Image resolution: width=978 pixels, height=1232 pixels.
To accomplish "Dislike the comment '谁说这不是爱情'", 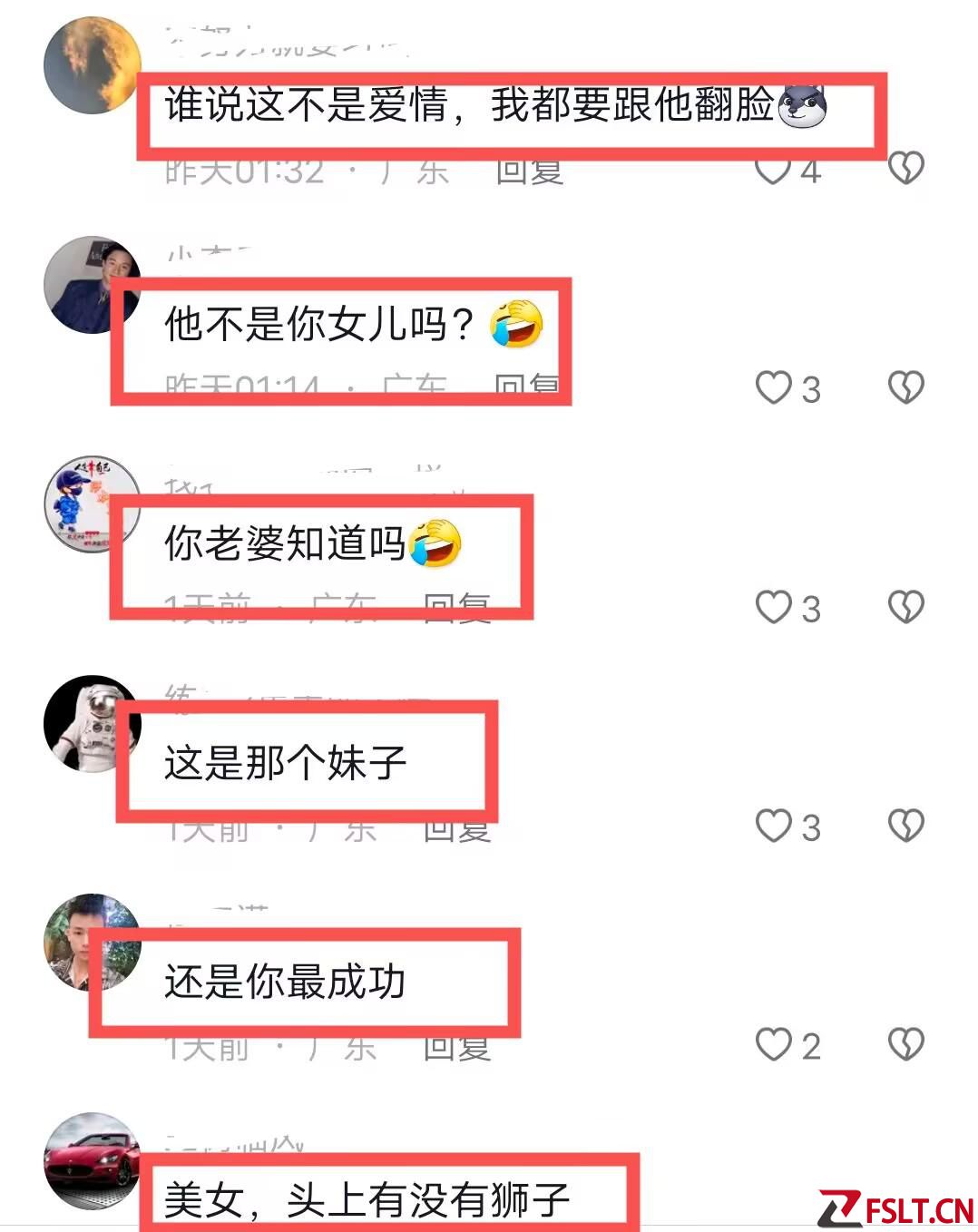I will pos(905,168).
